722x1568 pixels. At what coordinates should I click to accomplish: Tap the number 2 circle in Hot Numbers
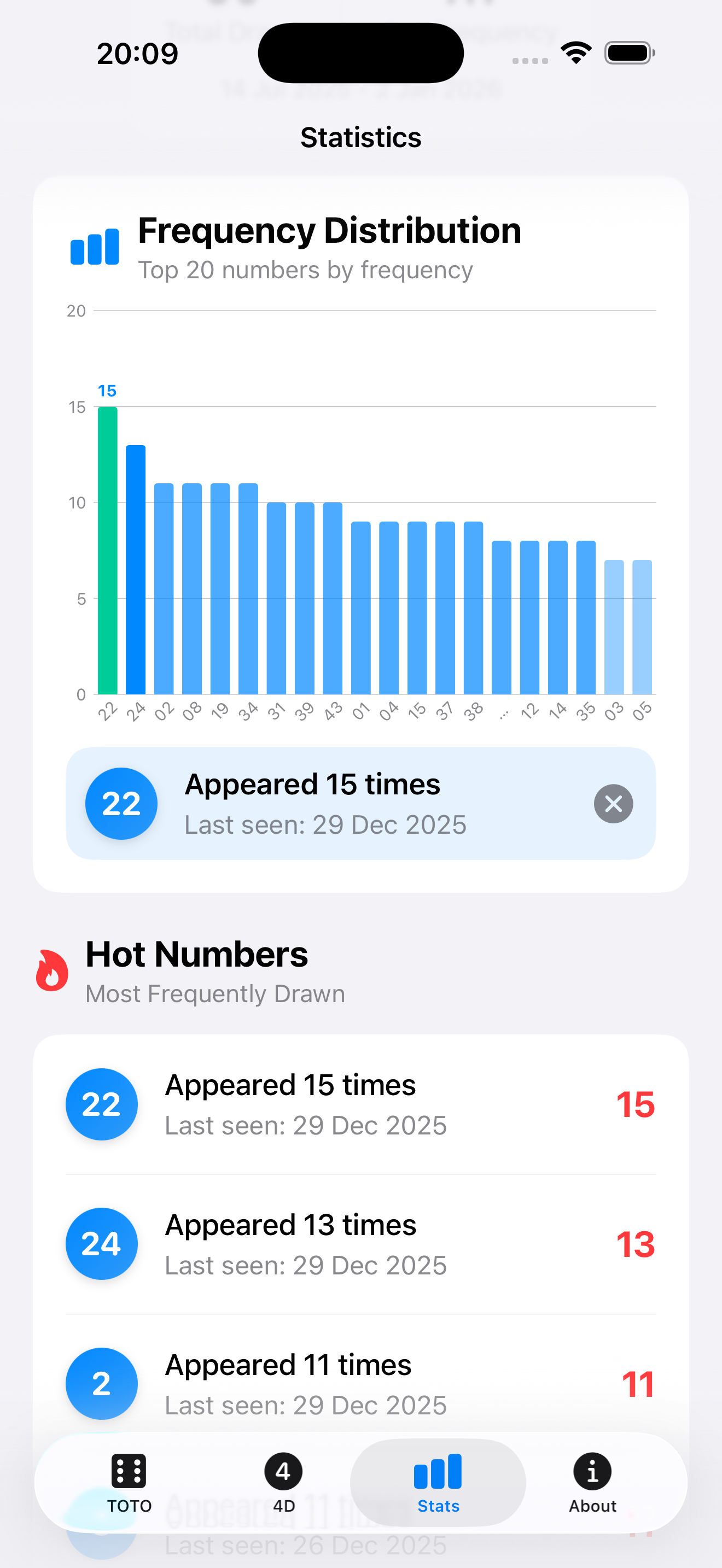[101, 1384]
